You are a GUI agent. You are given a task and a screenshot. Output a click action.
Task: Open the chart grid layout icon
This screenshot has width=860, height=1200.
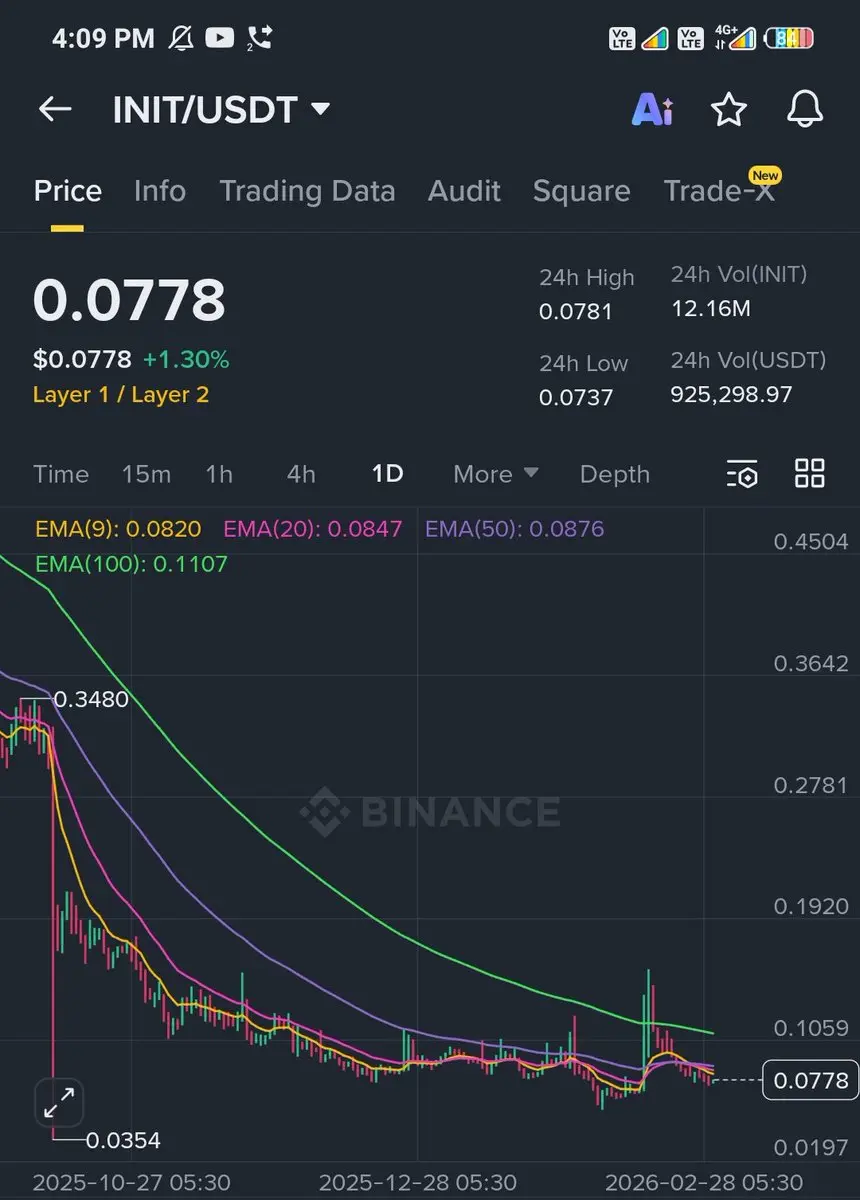pyautogui.click(x=809, y=473)
